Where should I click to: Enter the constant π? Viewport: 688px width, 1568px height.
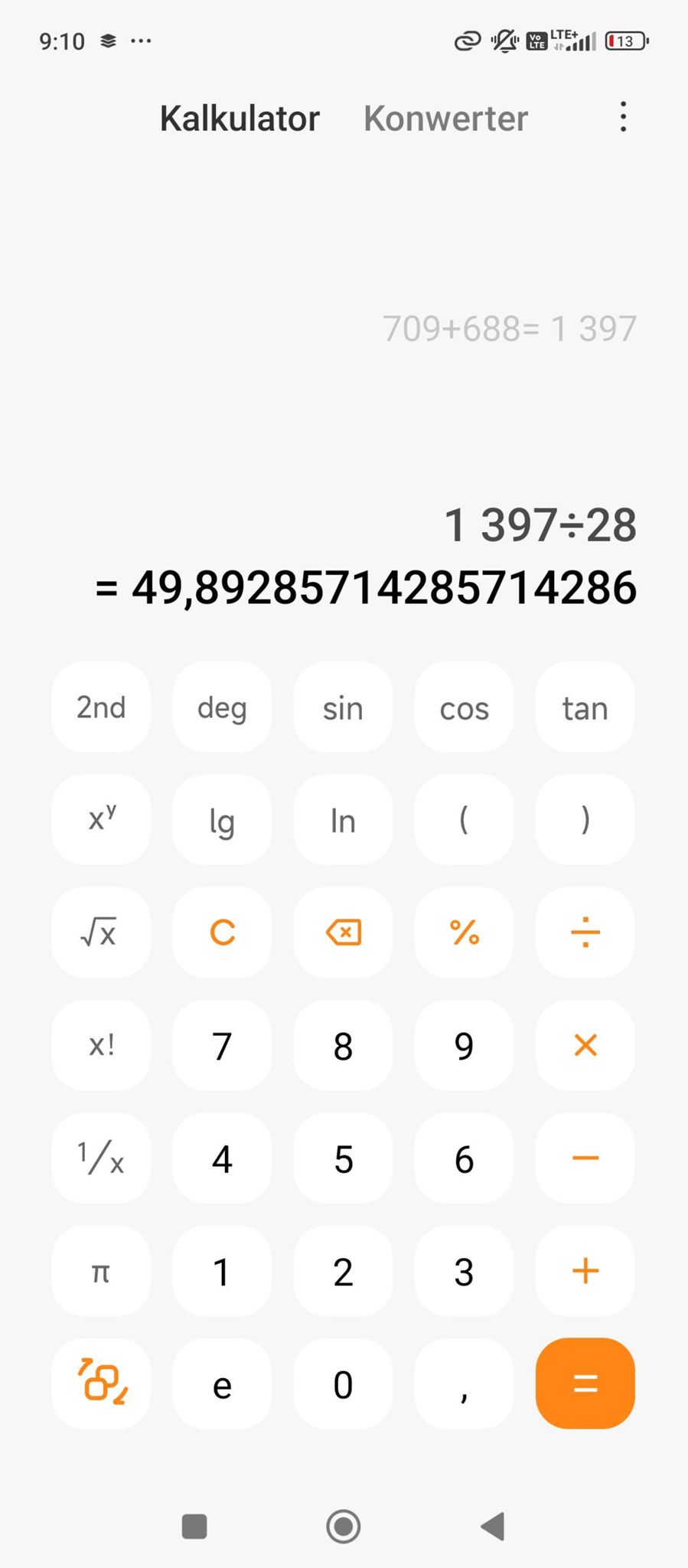pos(101,1271)
